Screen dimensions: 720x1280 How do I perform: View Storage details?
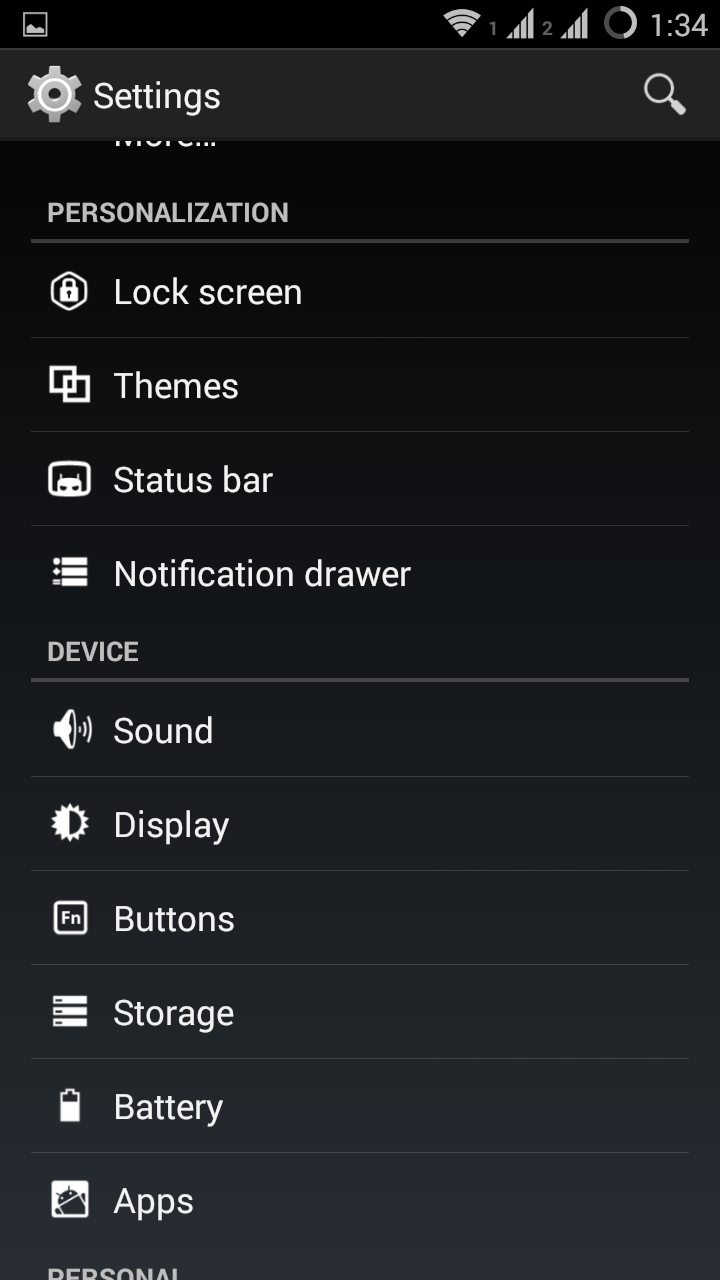(x=360, y=1013)
